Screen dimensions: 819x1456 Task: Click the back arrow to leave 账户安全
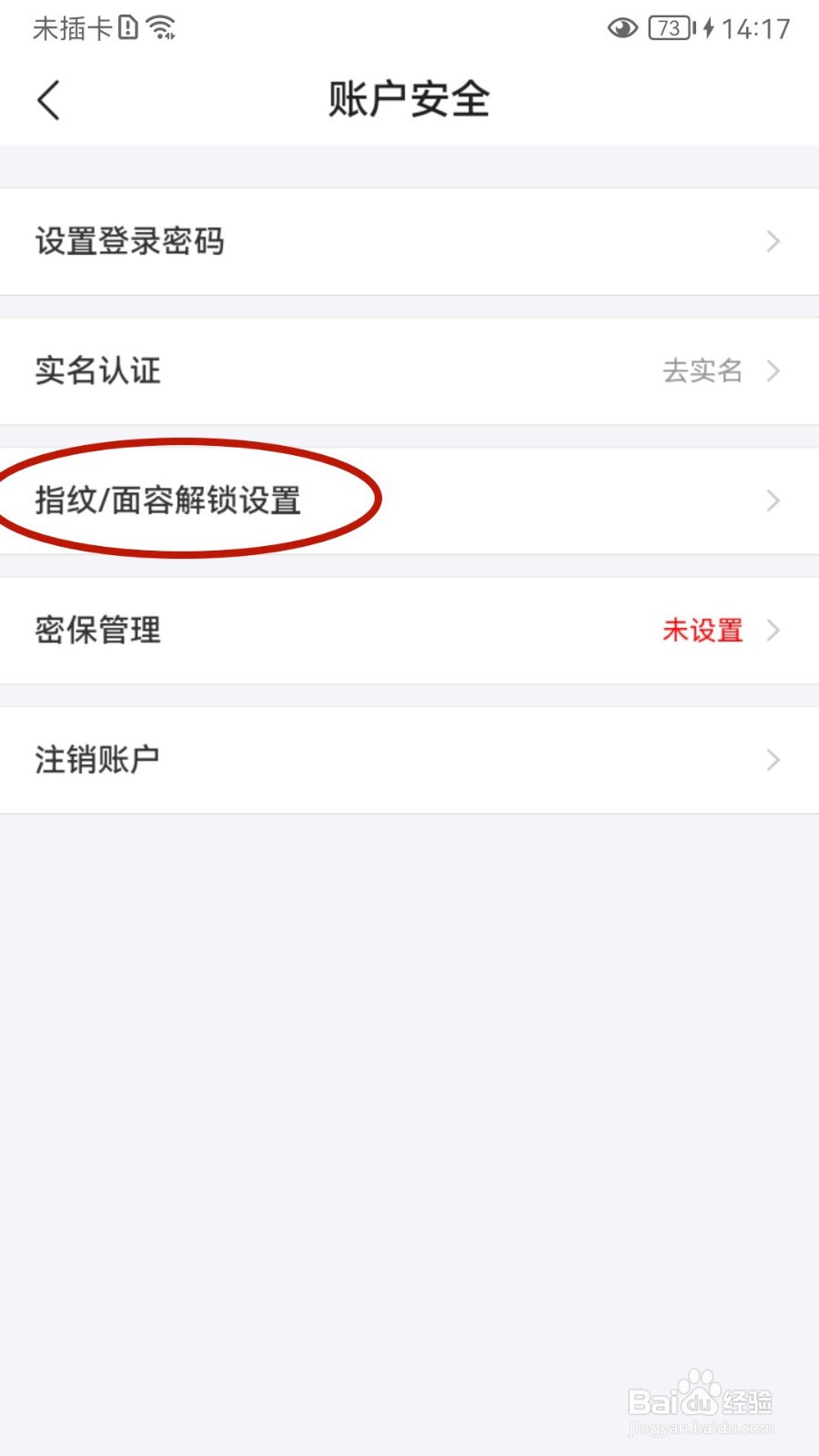click(48, 100)
